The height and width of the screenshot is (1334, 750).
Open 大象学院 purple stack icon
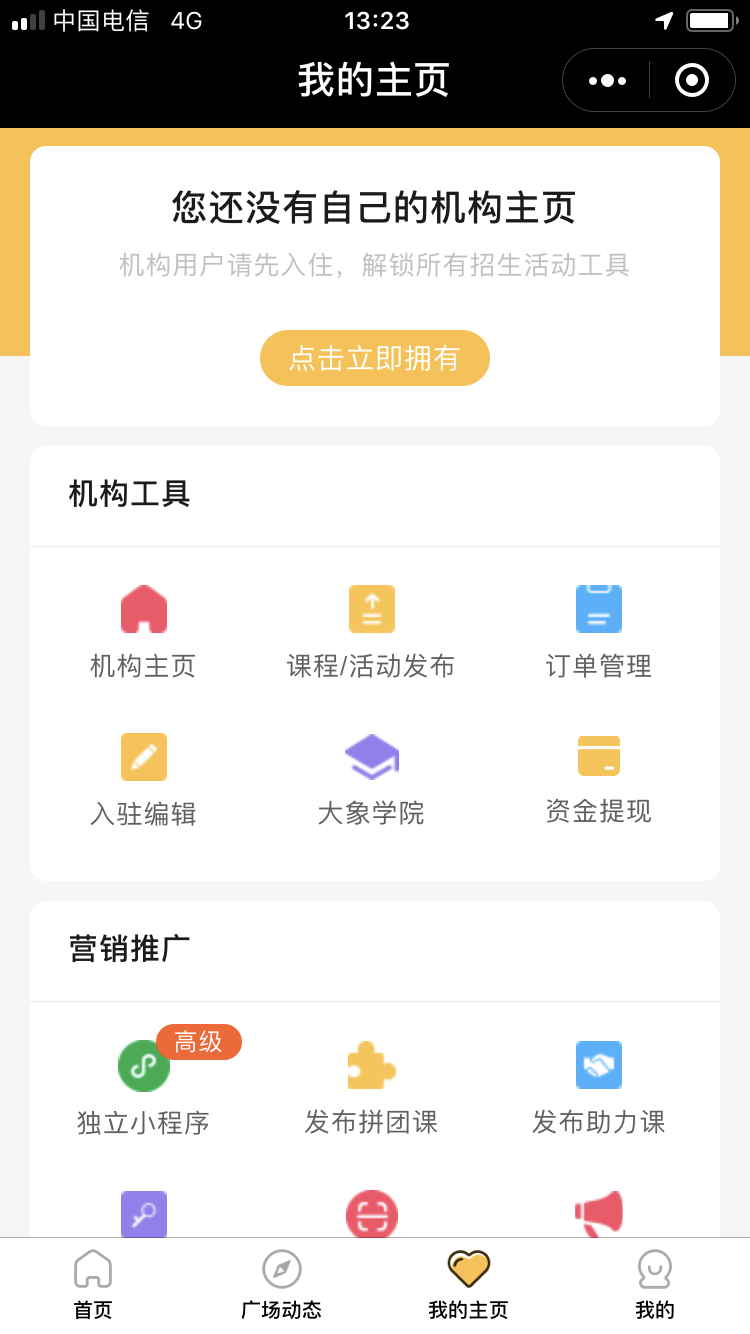point(371,756)
